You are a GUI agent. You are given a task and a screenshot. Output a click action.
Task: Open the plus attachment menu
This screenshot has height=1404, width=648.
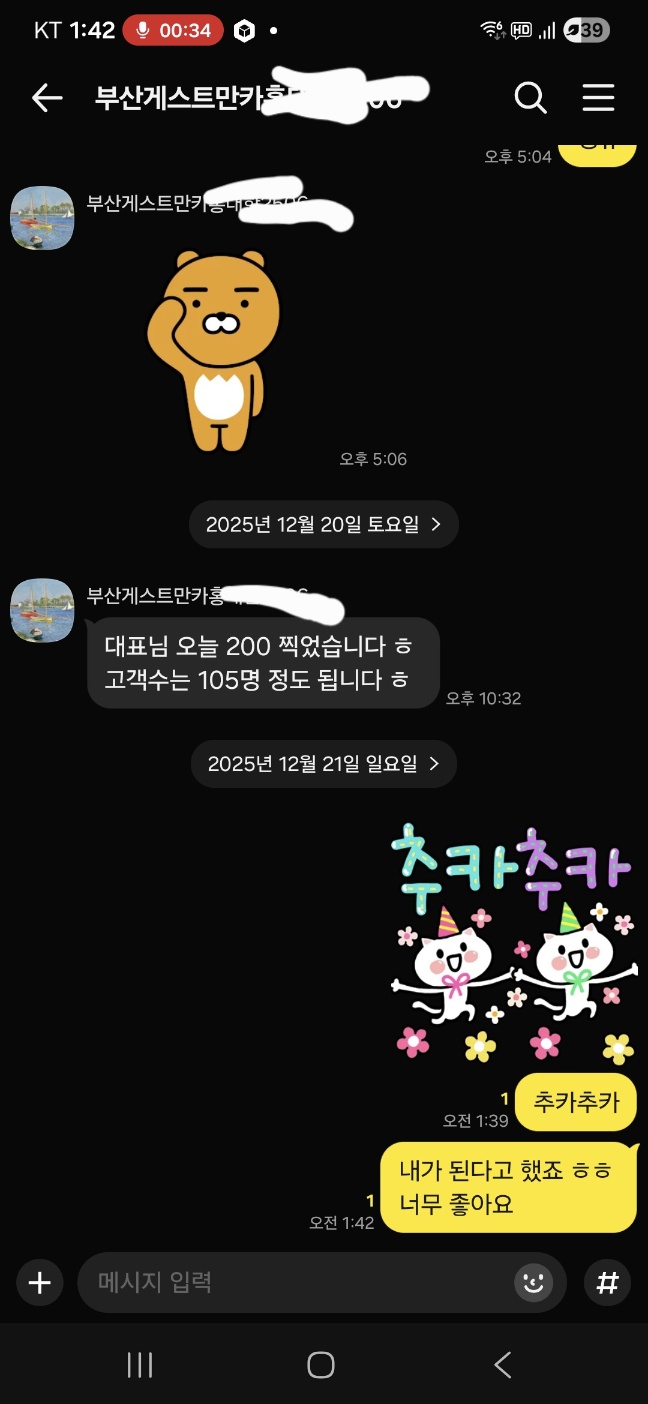(39, 1283)
